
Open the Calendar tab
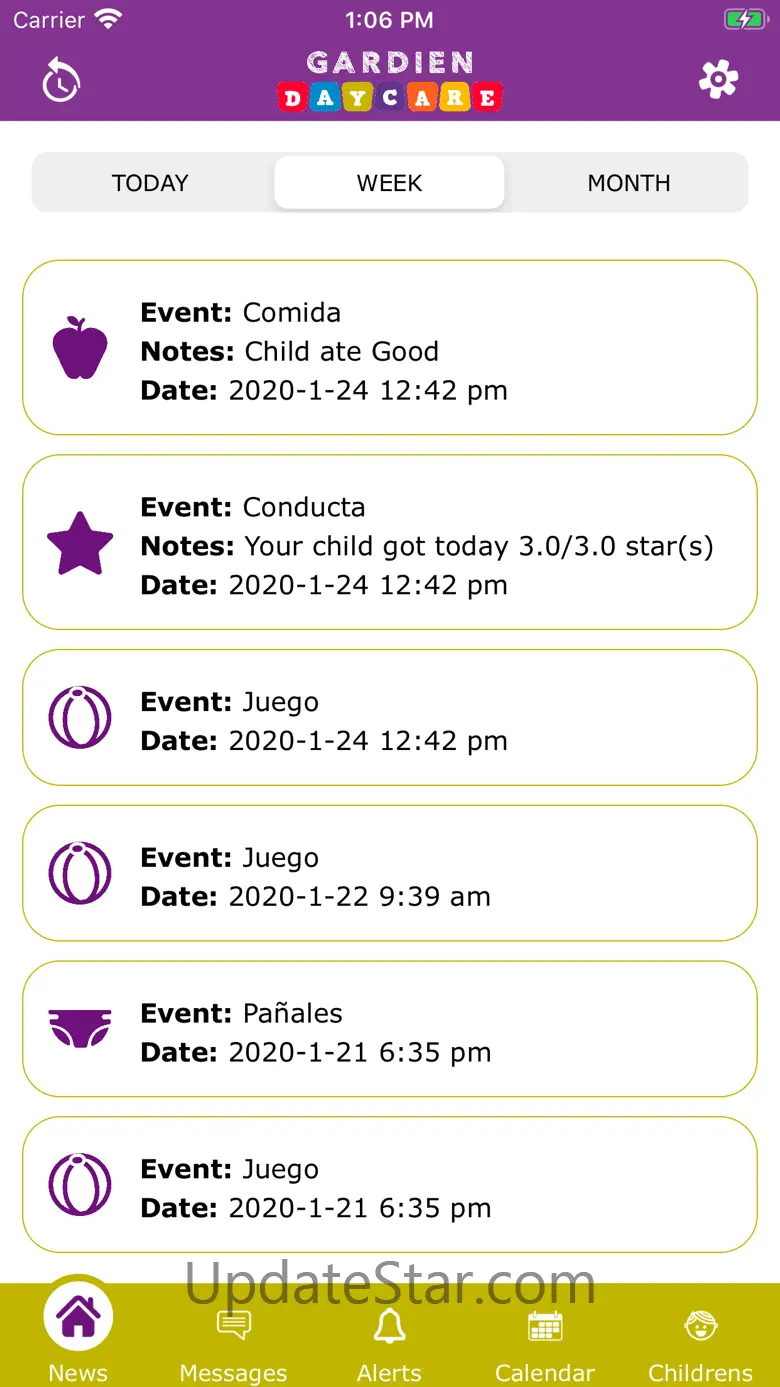click(545, 1340)
